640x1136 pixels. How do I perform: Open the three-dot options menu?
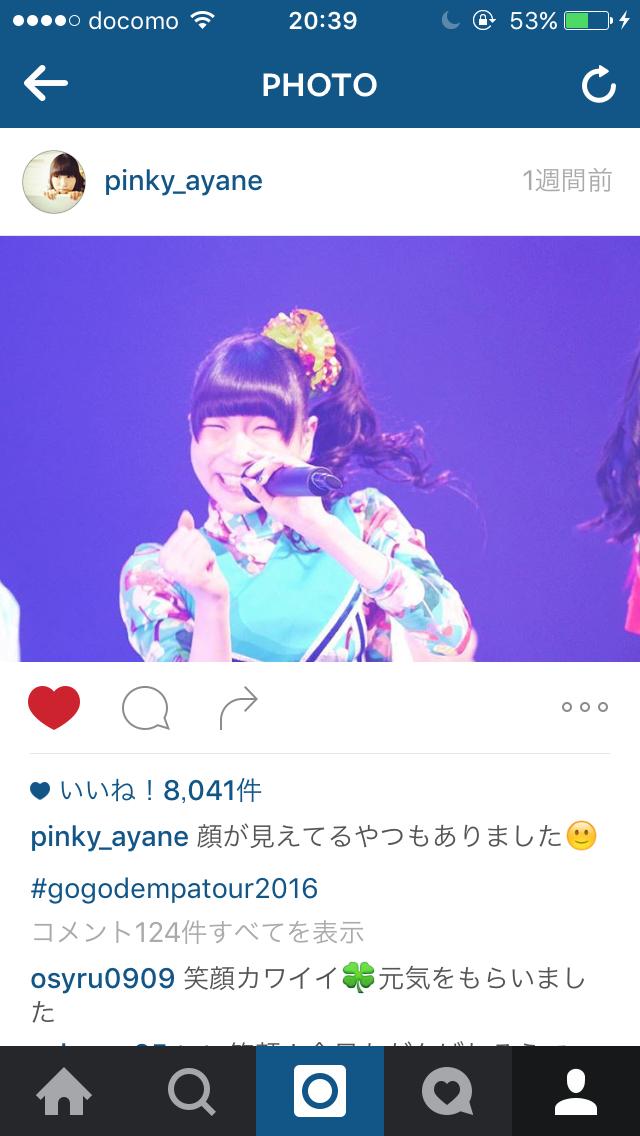coord(585,708)
